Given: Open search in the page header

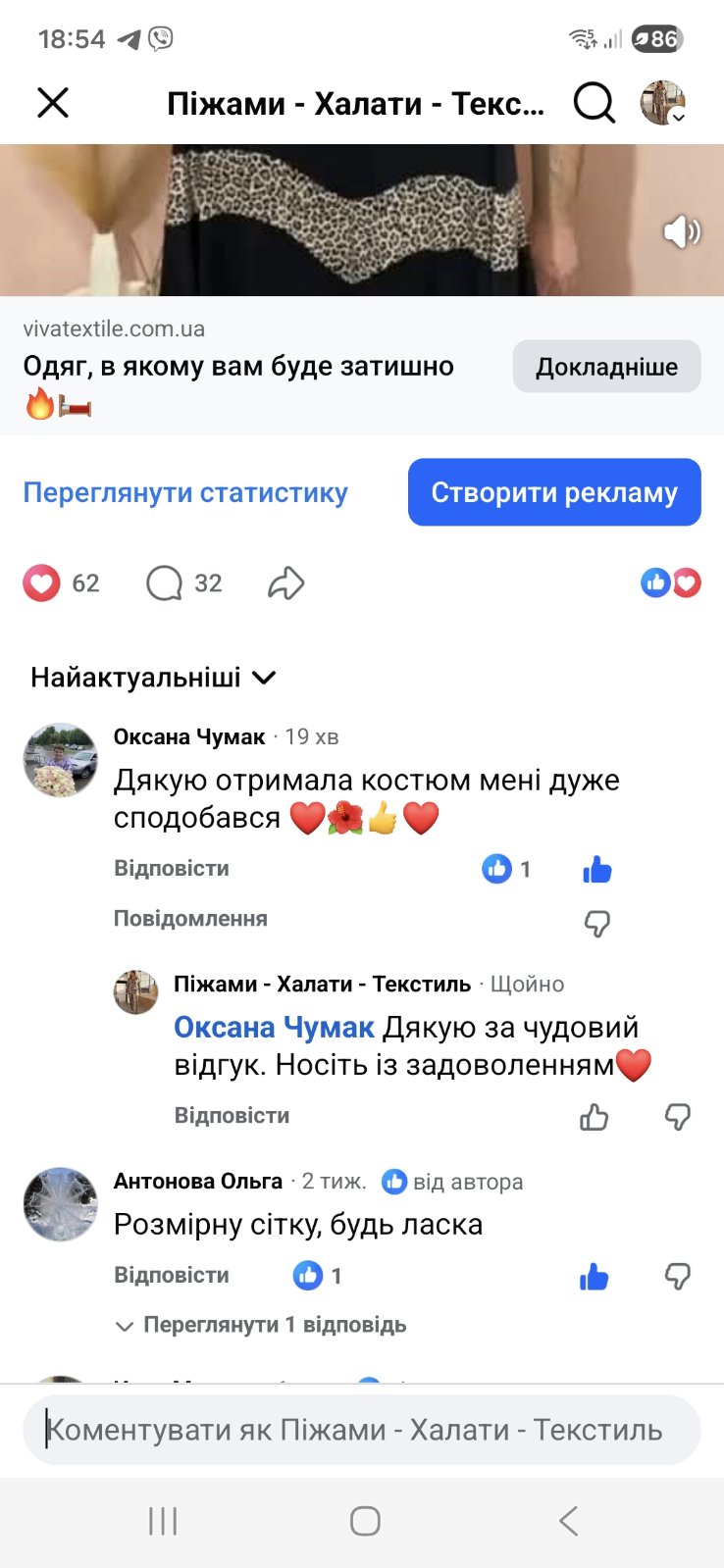Looking at the screenshot, I should click(594, 102).
